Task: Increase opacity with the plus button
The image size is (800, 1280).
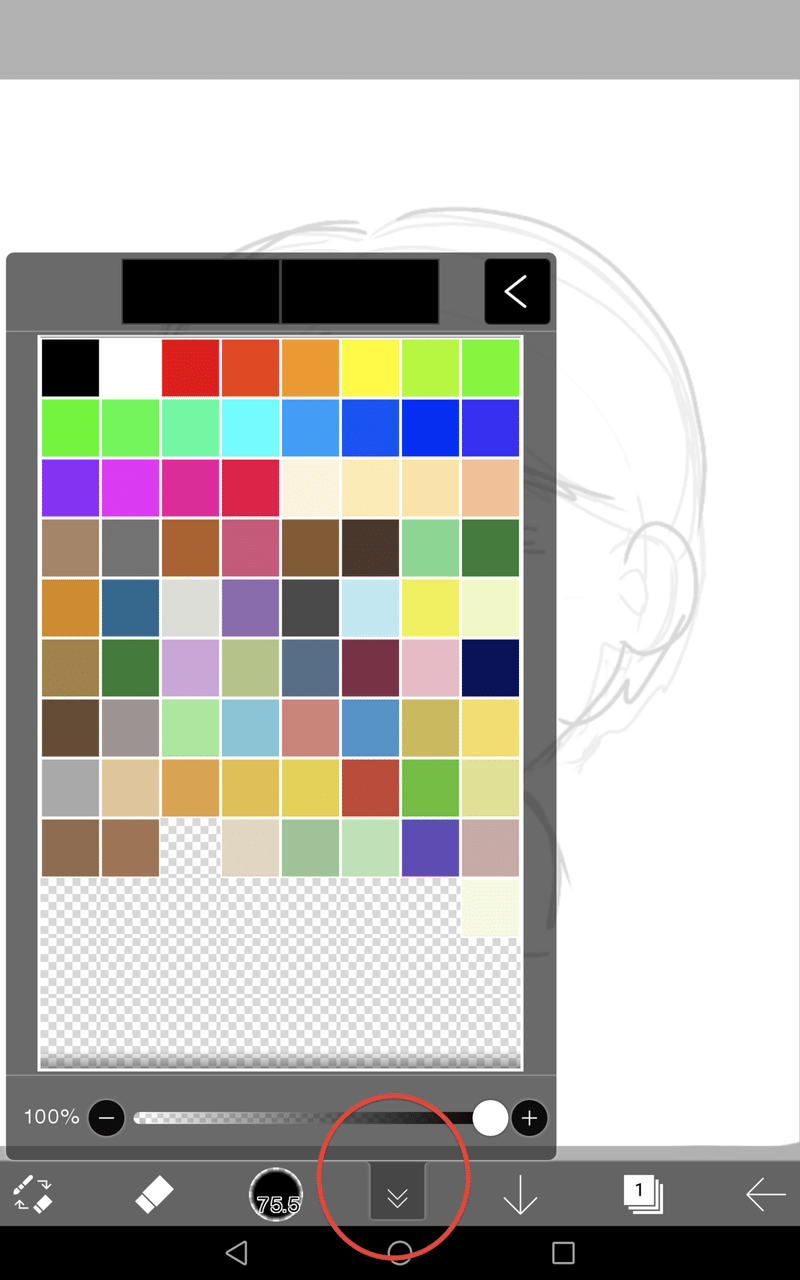Action: (530, 1118)
